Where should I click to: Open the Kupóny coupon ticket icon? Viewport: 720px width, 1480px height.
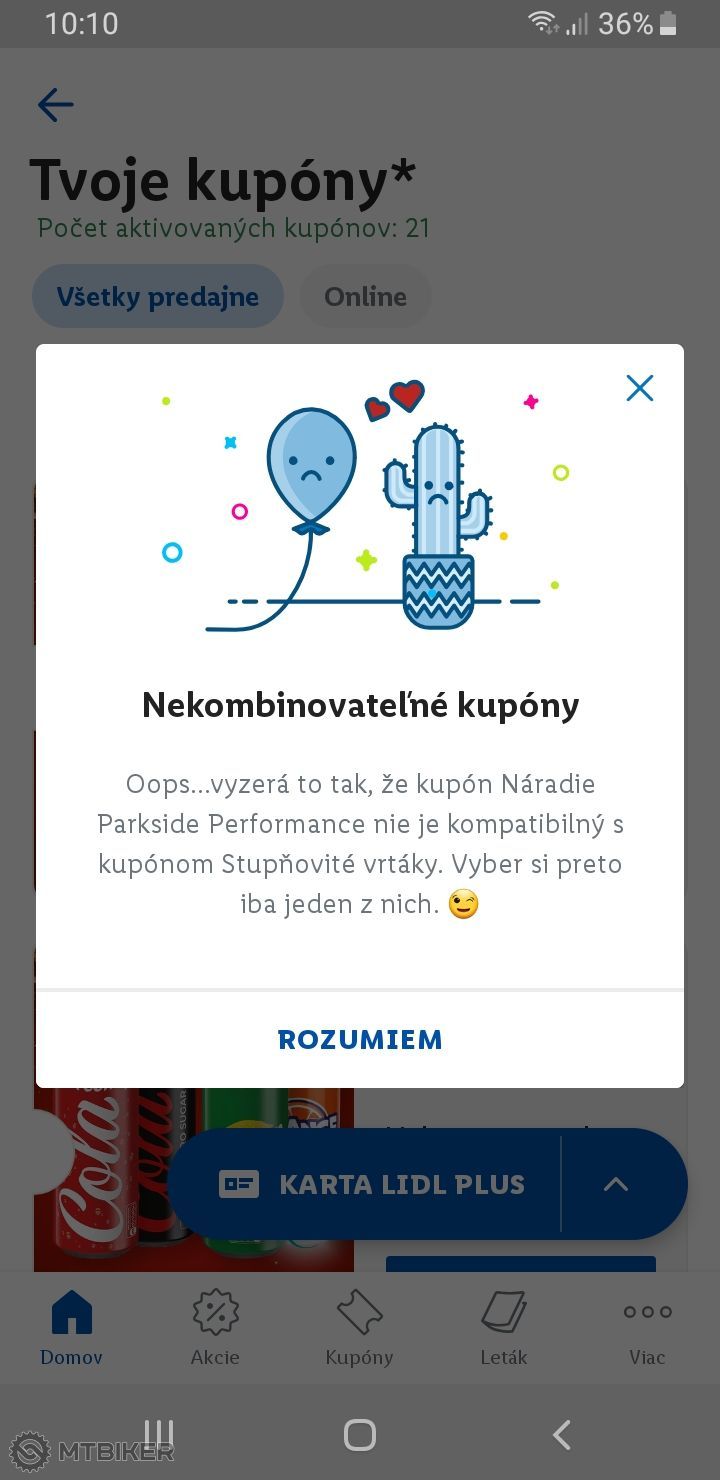(359, 1311)
